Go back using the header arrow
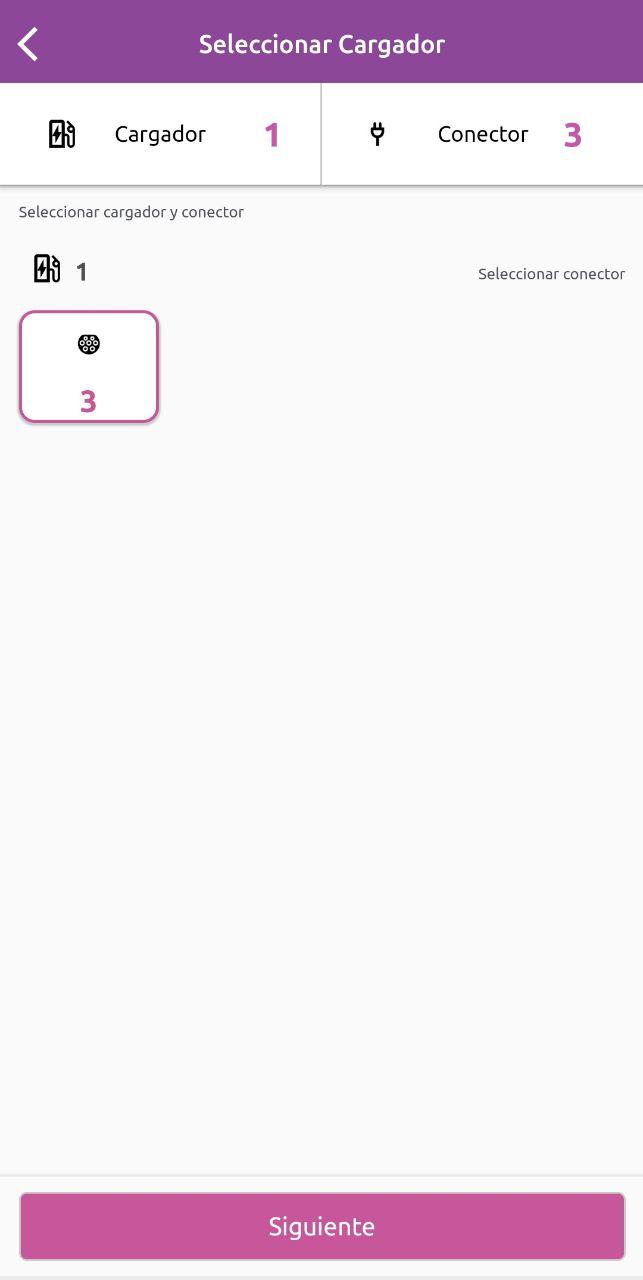This screenshot has height=1280, width=643. tap(28, 44)
